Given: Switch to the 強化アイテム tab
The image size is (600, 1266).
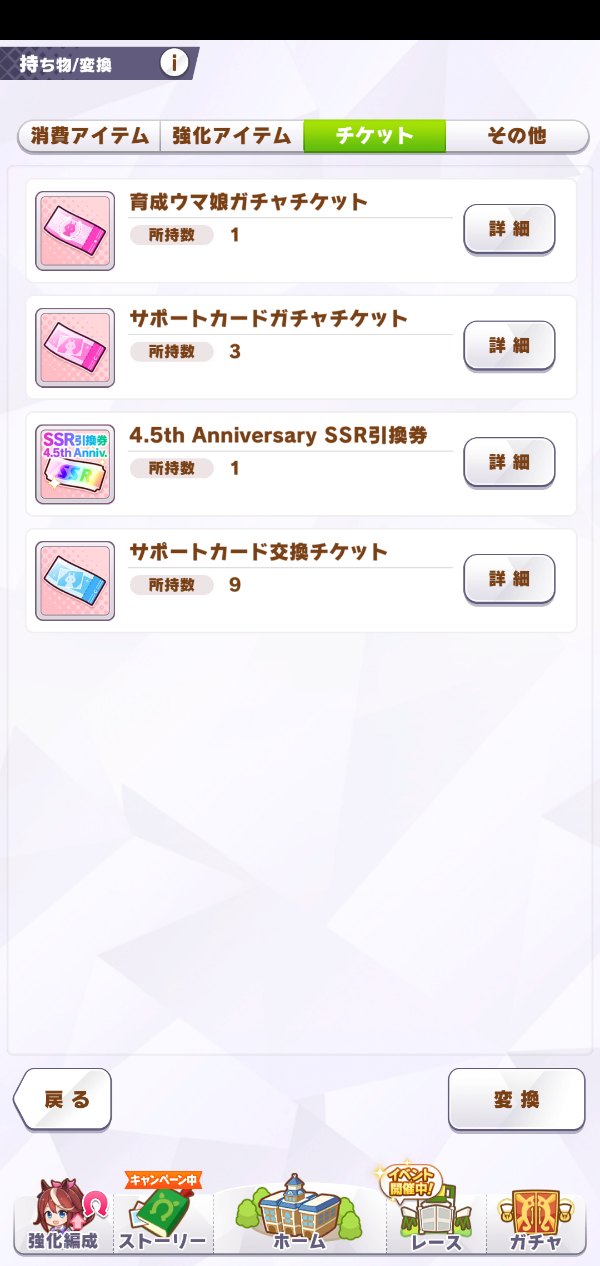Looking at the screenshot, I should (231, 136).
